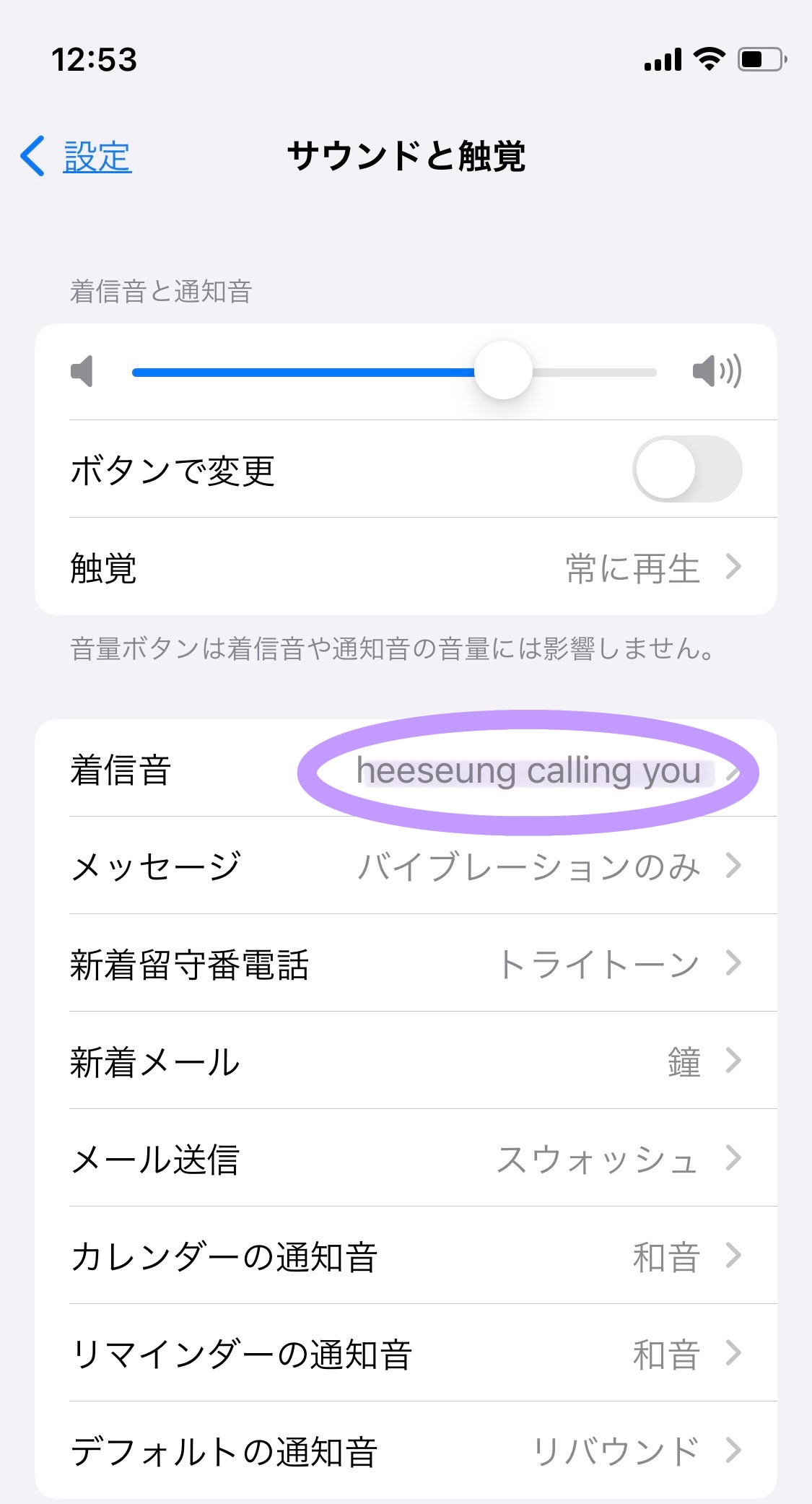The width and height of the screenshot is (812, 1504).
Task: Open the メッセージ sound setting
Action: coord(406,866)
